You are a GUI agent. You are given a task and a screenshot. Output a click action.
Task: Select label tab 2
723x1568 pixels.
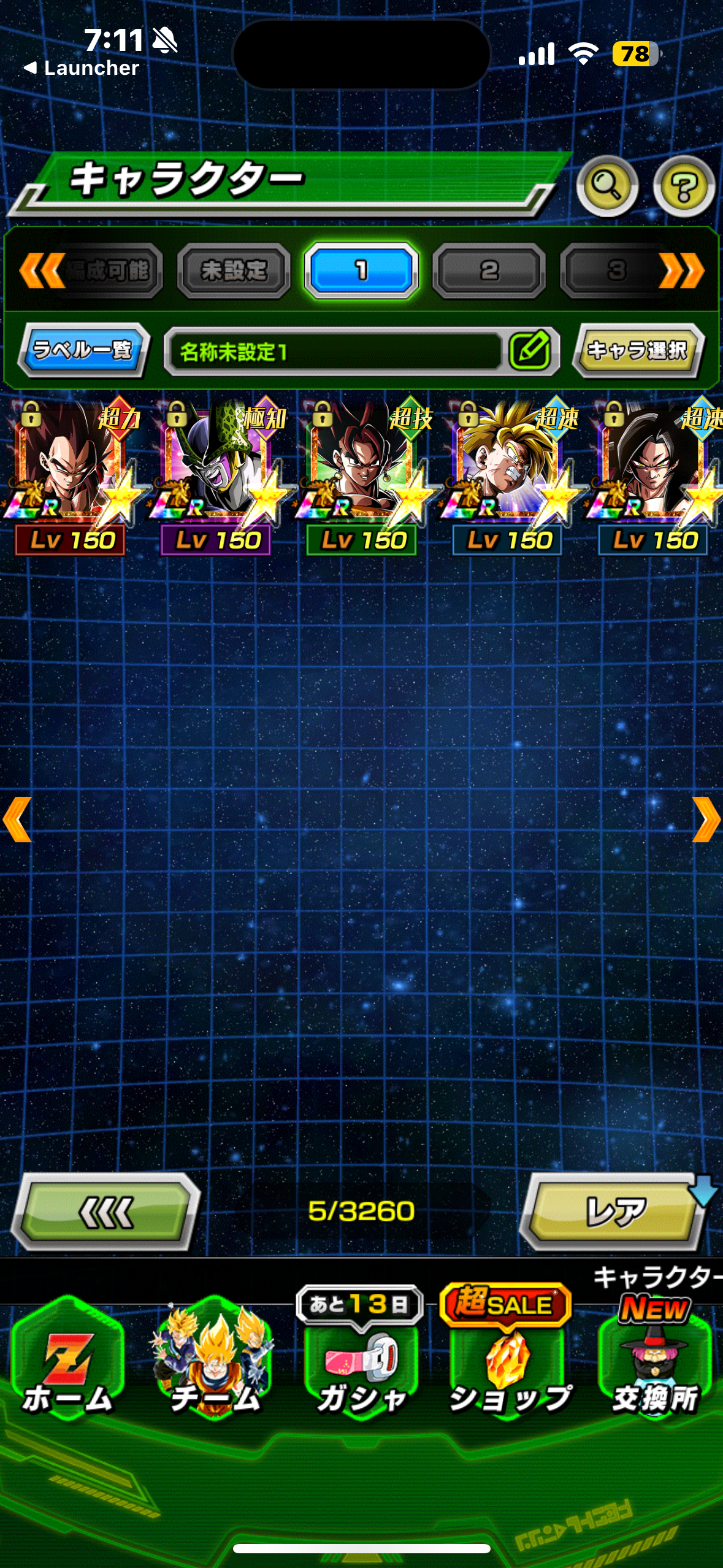click(x=489, y=271)
